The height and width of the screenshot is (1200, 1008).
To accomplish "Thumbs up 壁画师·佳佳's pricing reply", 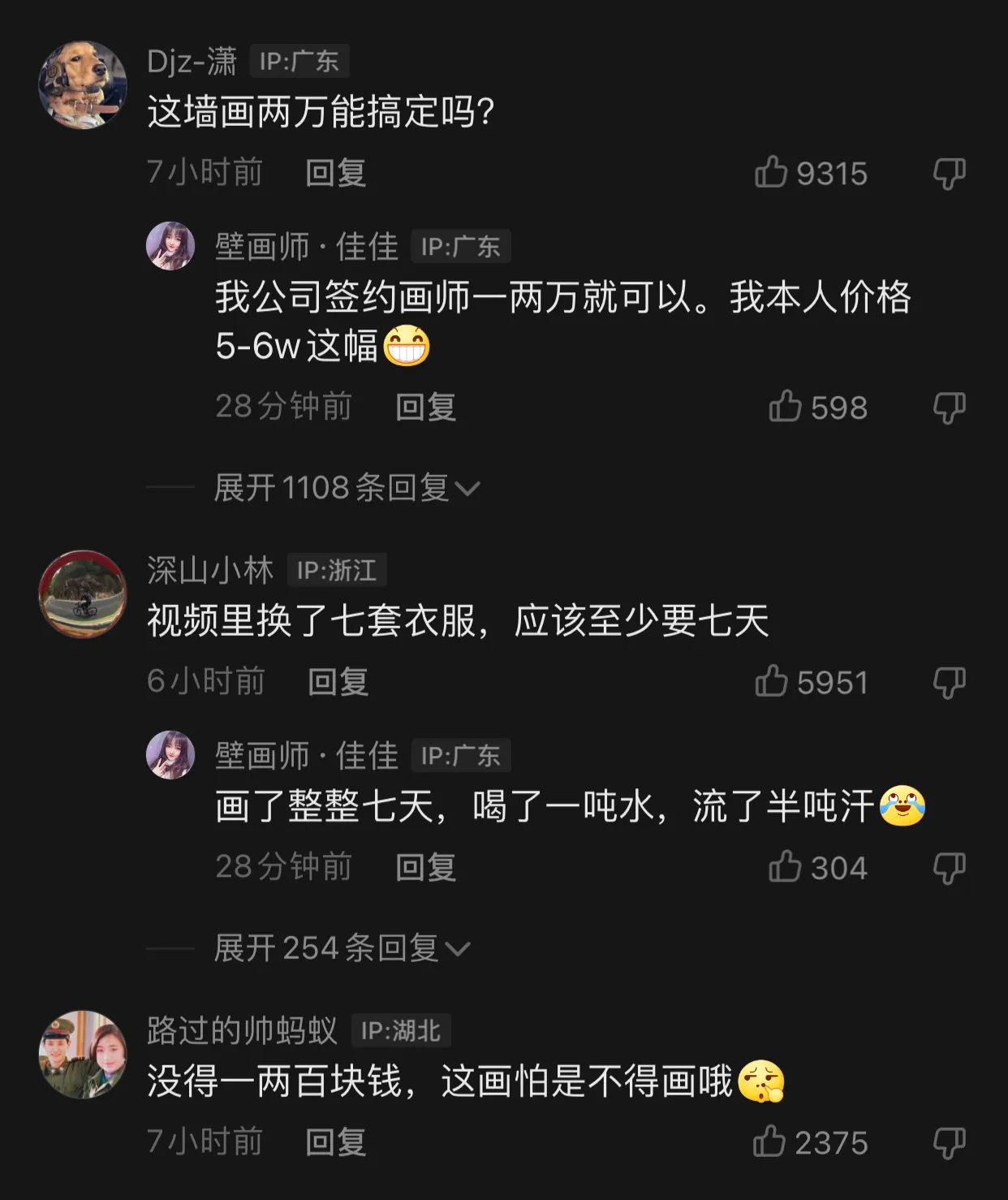I will click(x=784, y=408).
